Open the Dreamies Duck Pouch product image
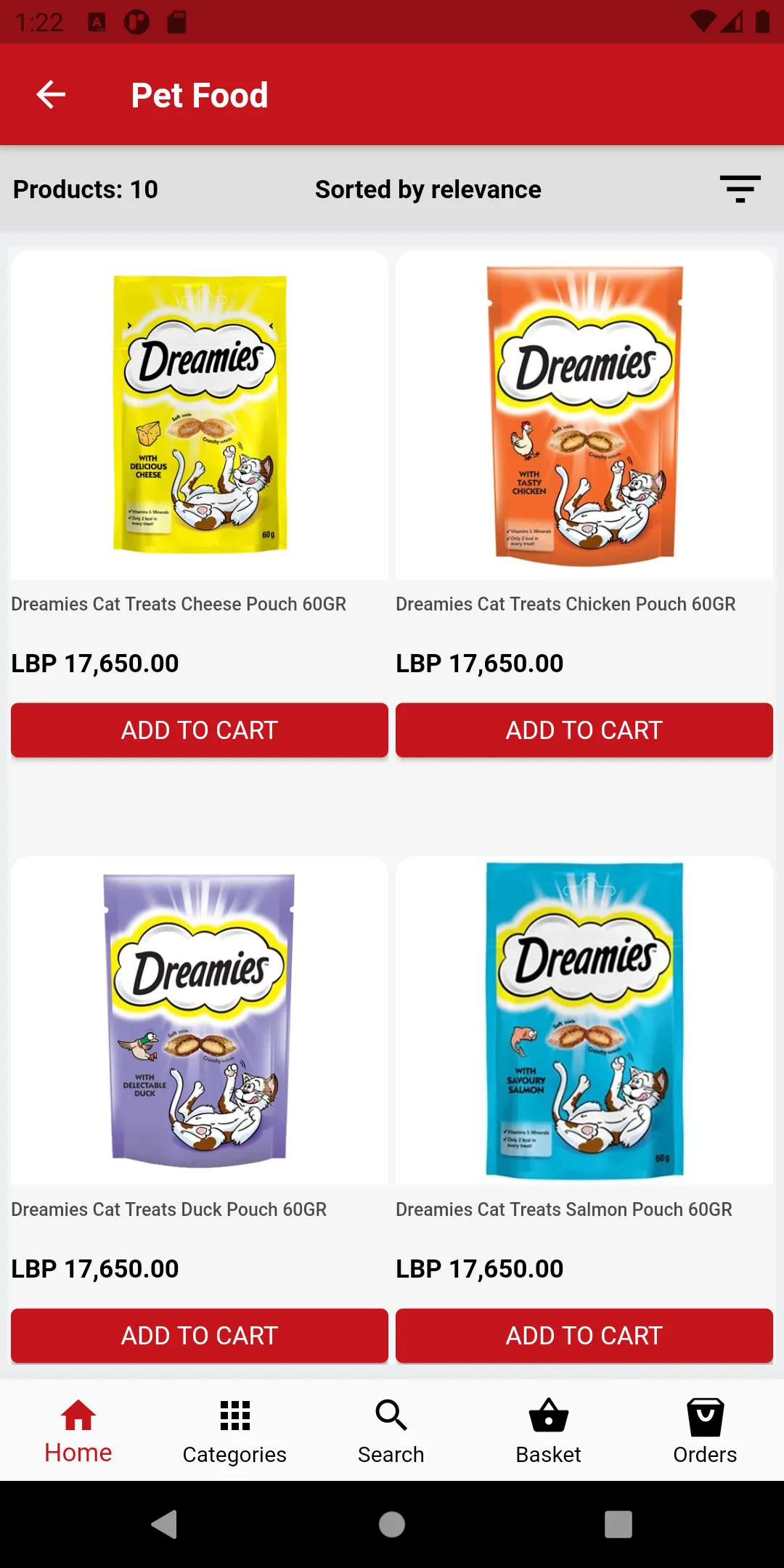784x1568 pixels. [200, 1020]
